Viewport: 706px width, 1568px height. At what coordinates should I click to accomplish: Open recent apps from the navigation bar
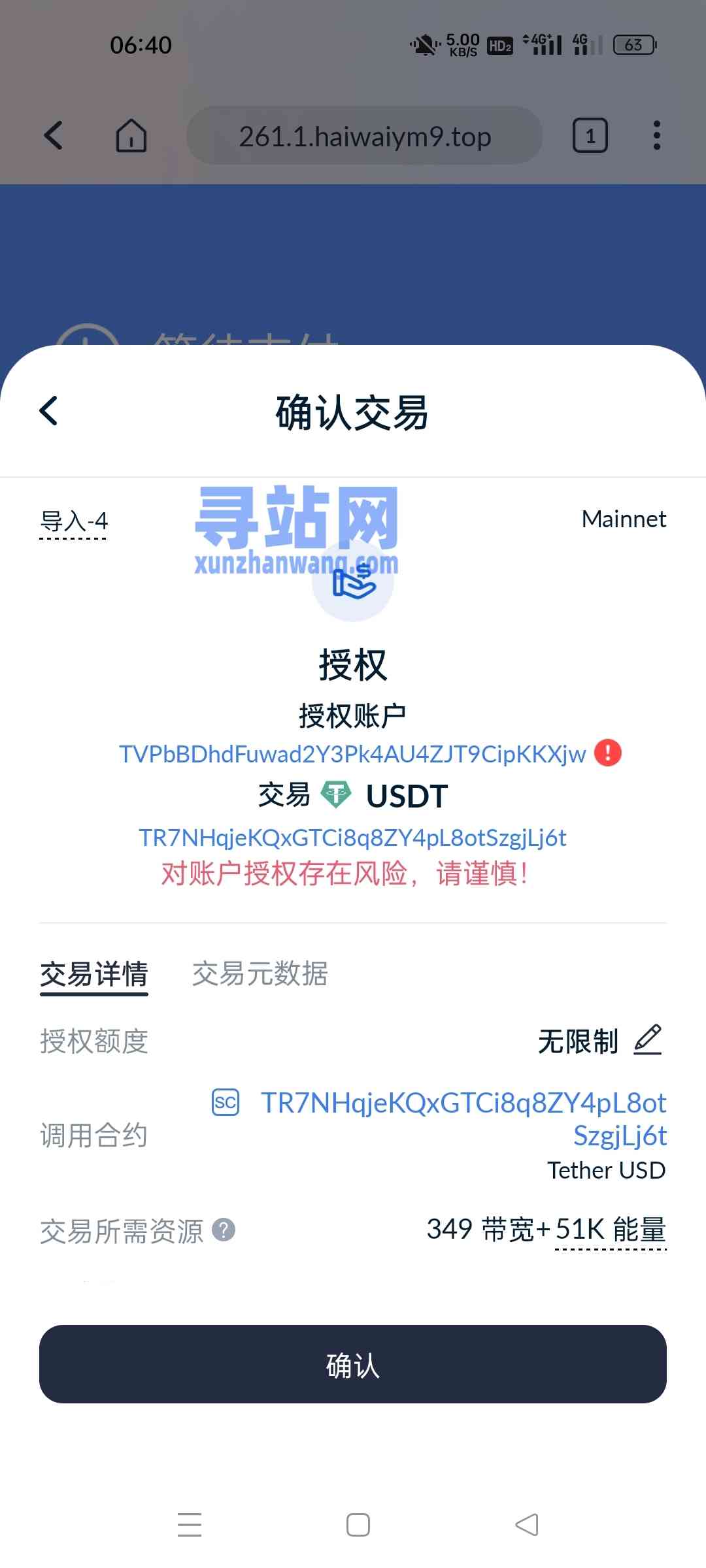pos(190,1524)
